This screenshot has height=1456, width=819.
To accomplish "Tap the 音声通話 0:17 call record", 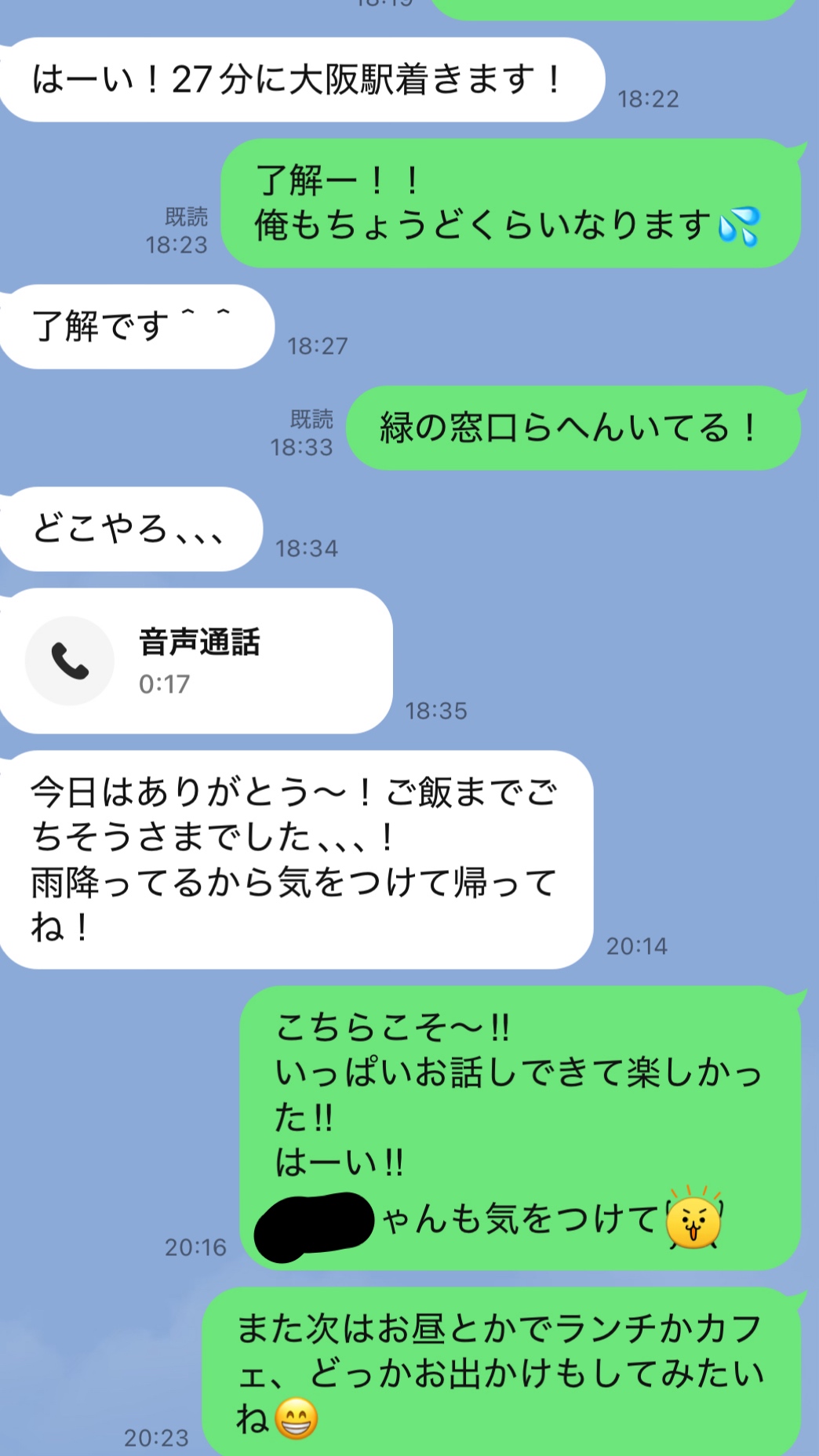I will pyautogui.click(x=196, y=661).
